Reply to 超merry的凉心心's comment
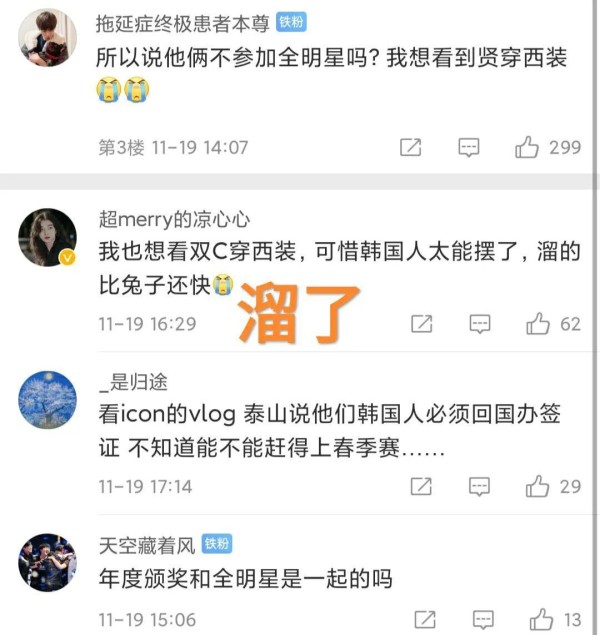 (480, 324)
